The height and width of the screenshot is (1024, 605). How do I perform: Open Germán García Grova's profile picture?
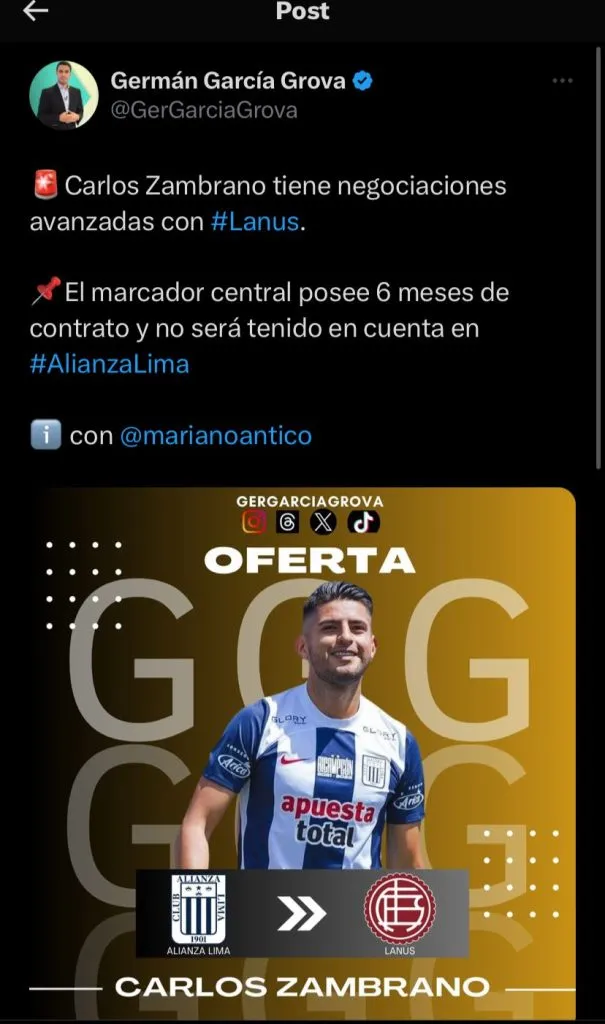pyautogui.click(x=64, y=95)
